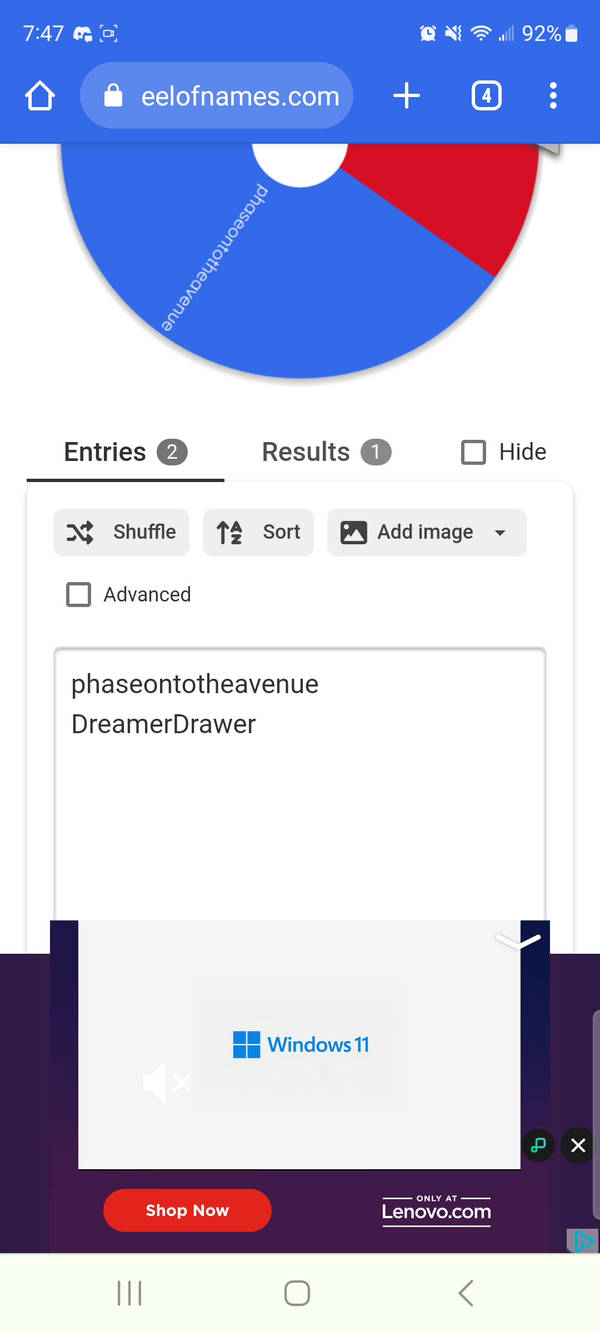Go to the browser home page
This screenshot has width=600, height=1333.
click(x=39, y=96)
